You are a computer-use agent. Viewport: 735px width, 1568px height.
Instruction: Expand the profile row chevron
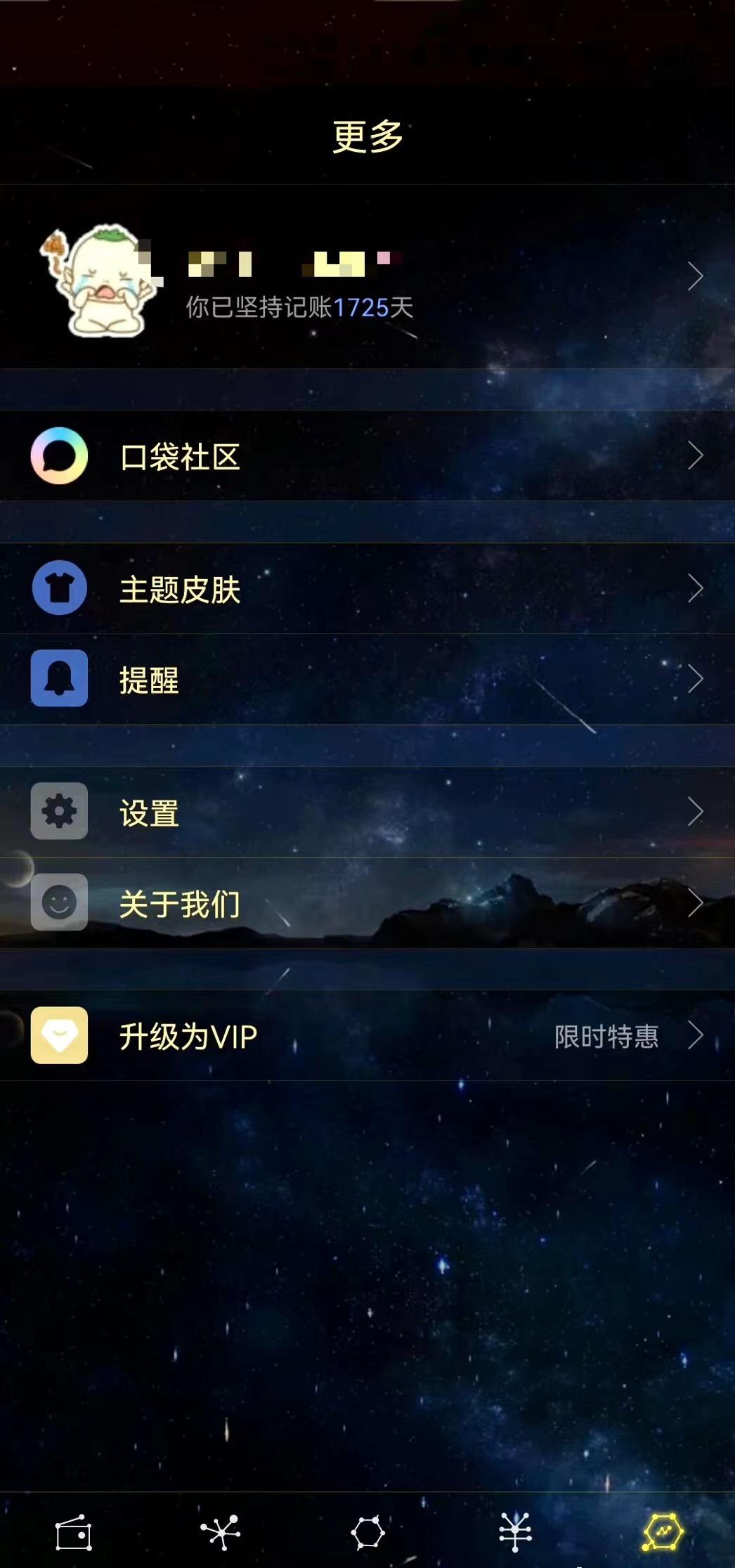pyautogui.click(x=696, y=277)
